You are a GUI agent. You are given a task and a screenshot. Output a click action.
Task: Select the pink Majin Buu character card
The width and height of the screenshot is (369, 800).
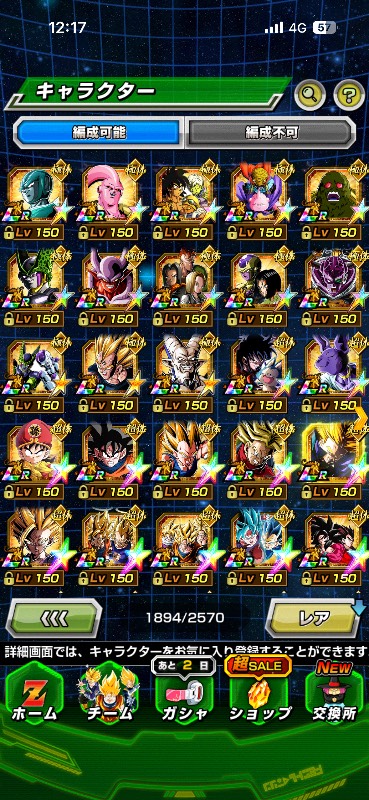[109, 203]
